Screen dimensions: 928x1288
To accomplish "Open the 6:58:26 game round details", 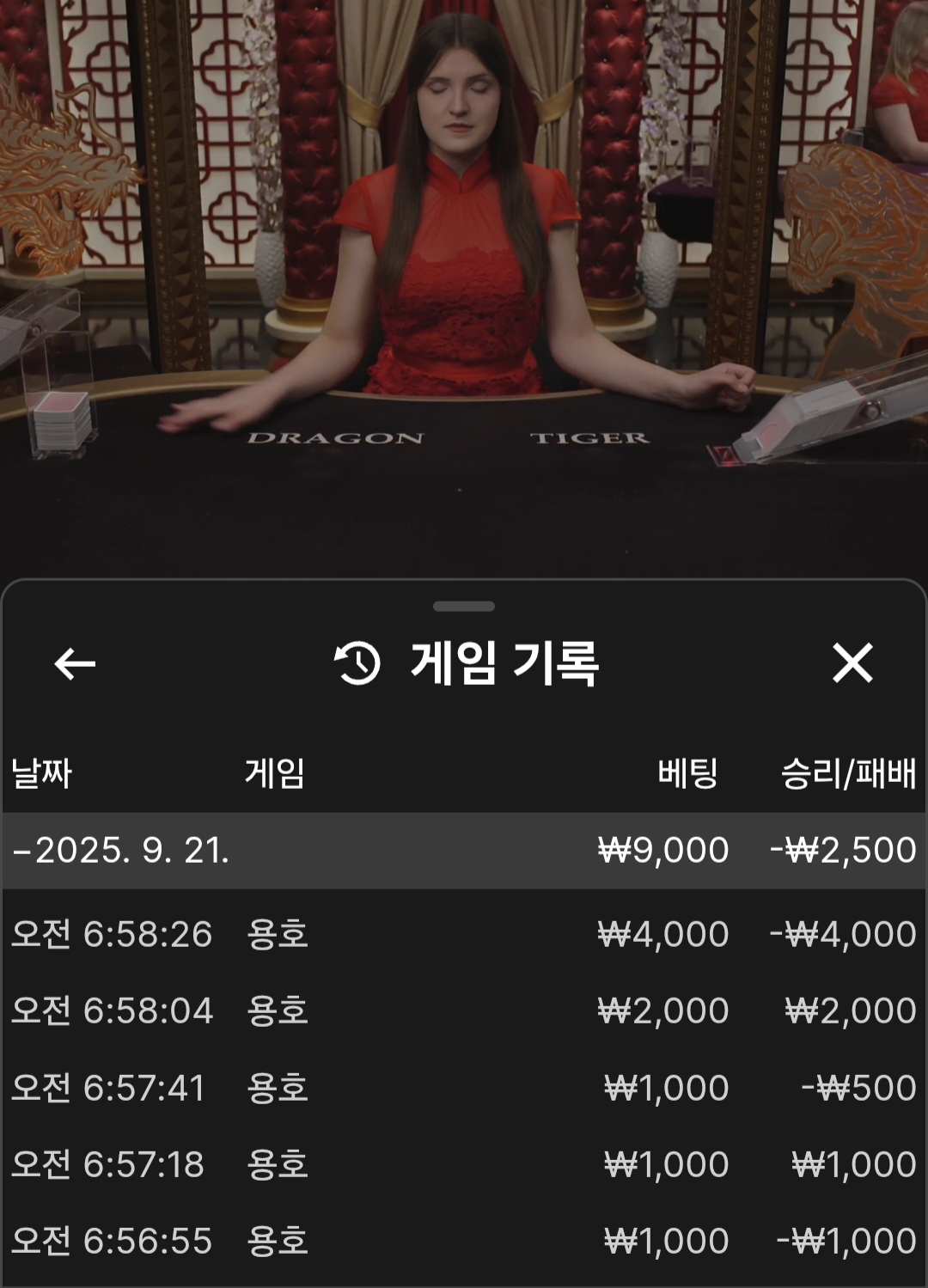I will pyautogui.click(x=464, y=934).
